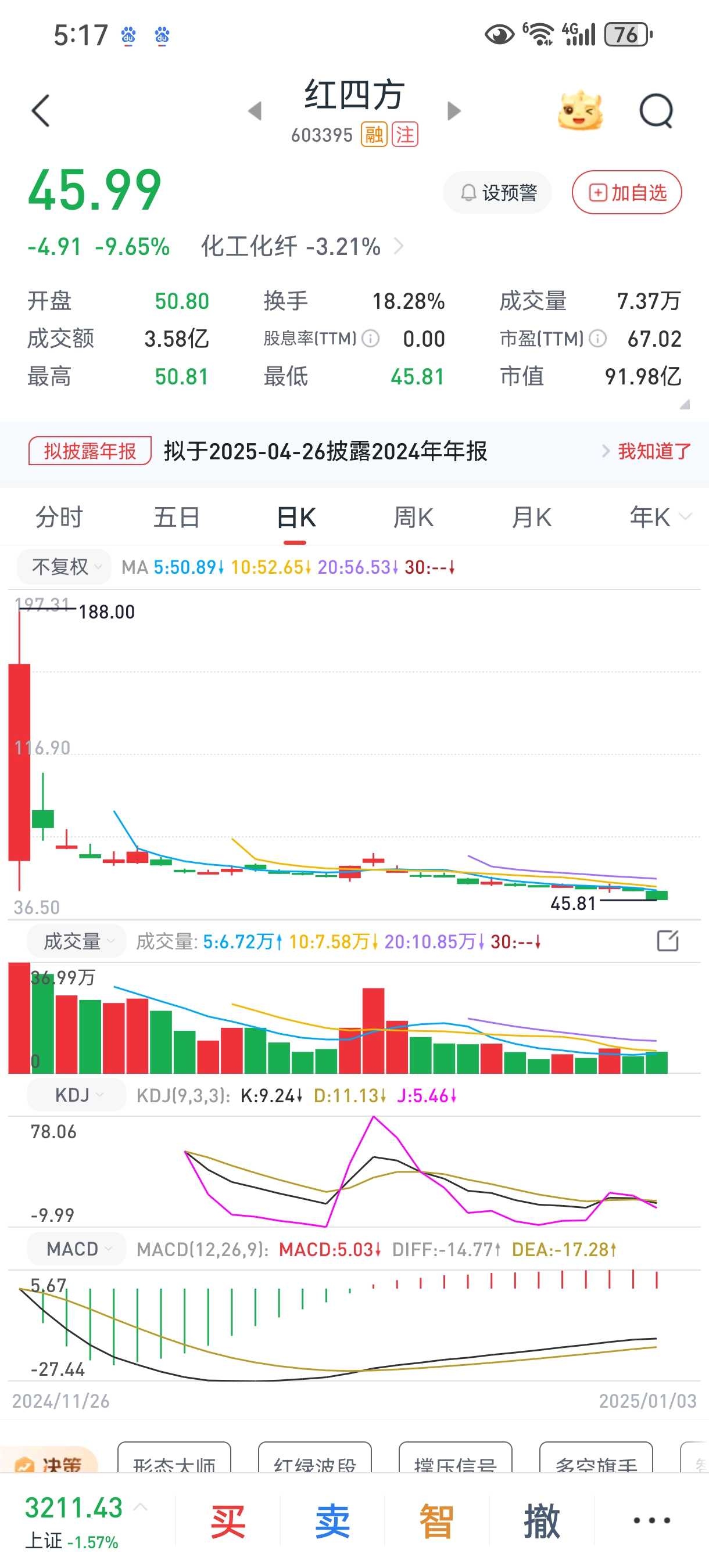This screenshot has height=1568, width=709.
Task: Open the 不复权 adjustment dropdown
Action: [x=63, y=567]
